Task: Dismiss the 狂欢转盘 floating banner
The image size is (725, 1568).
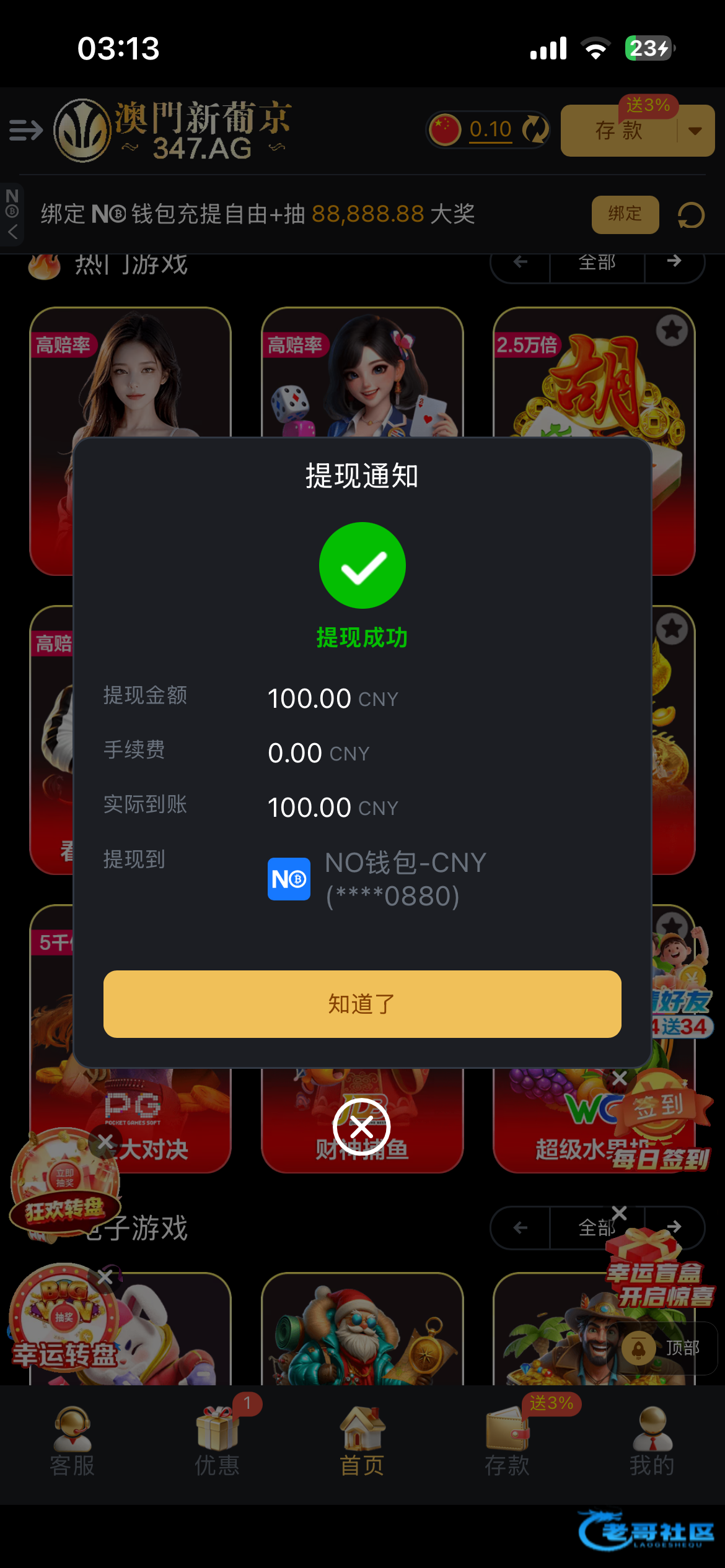Action: [x=105, y=1141]
